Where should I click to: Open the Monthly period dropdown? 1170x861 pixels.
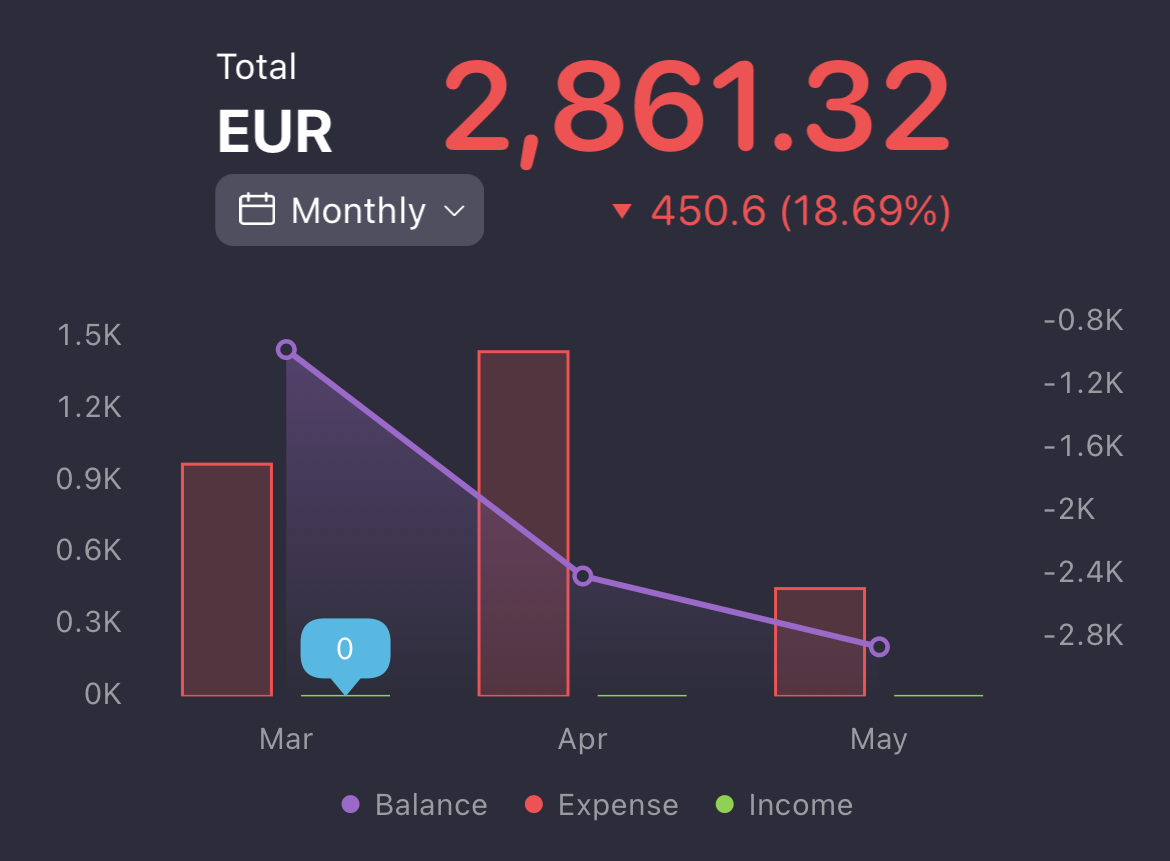coord(350,210)
